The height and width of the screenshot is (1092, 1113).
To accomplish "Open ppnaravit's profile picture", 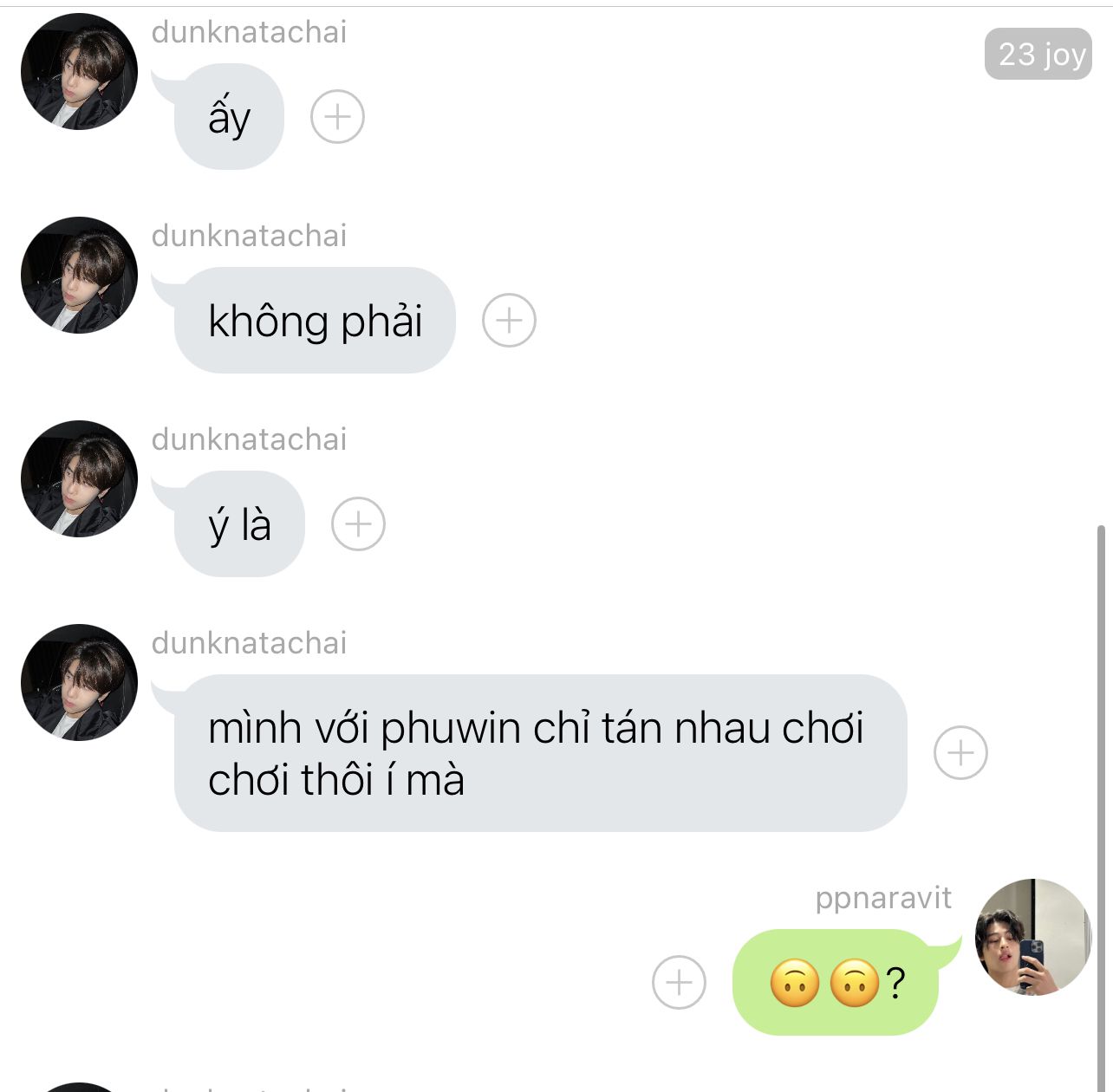I will [1032, 937].
